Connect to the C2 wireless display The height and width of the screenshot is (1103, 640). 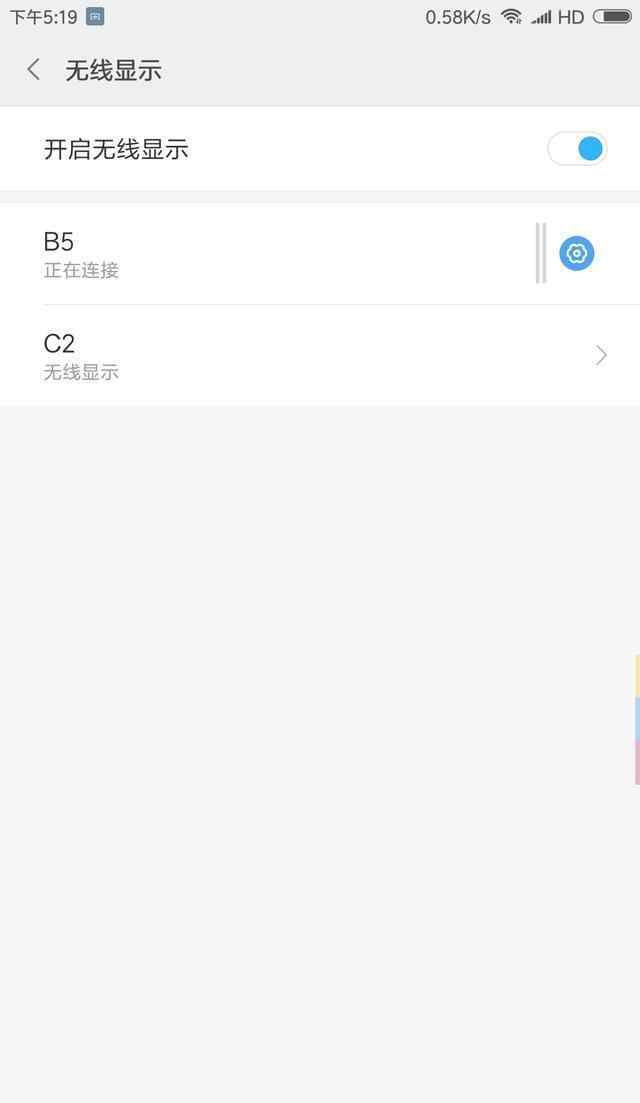click(320, 355)
